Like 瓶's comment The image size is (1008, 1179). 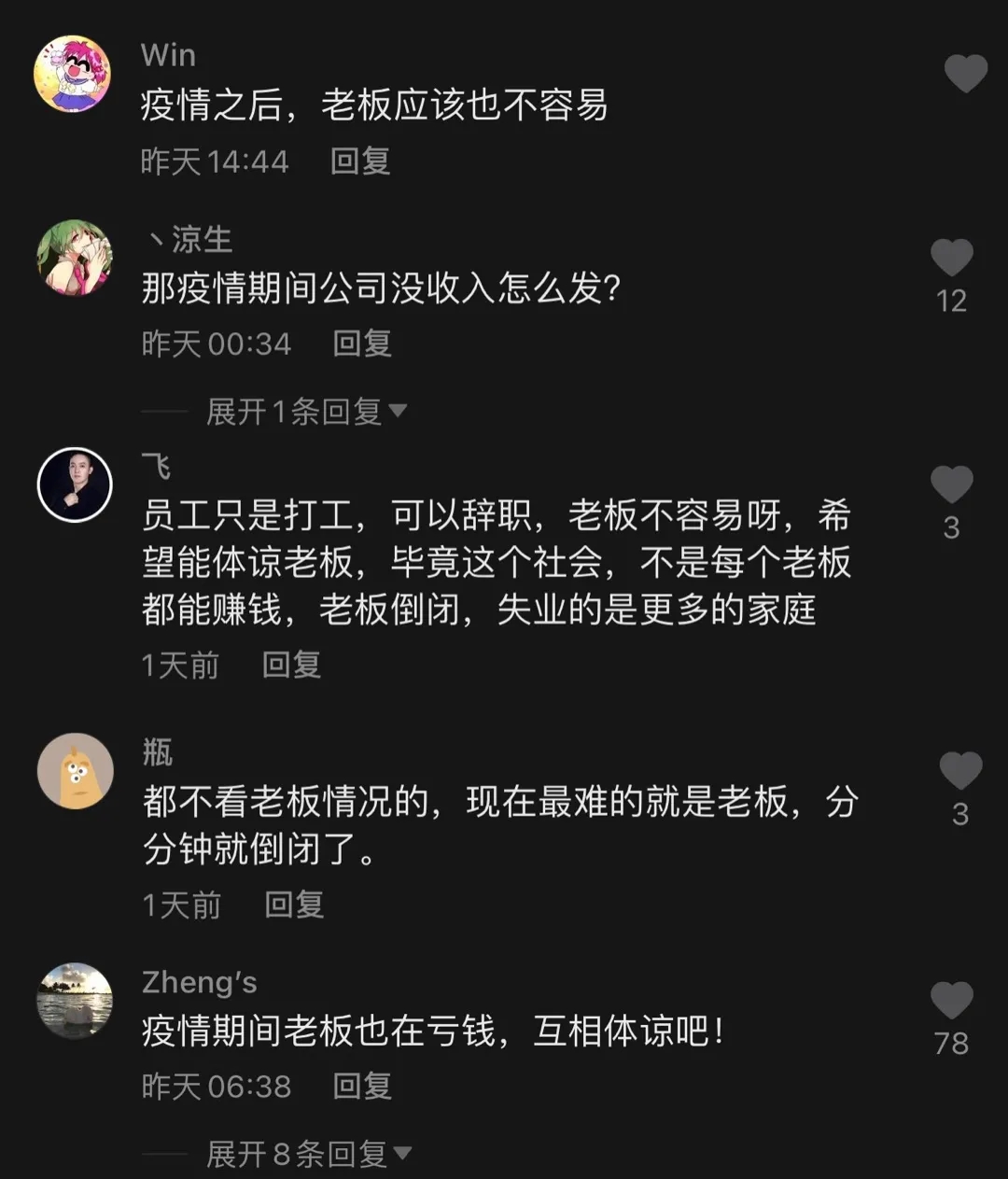[x=960, y=771]
